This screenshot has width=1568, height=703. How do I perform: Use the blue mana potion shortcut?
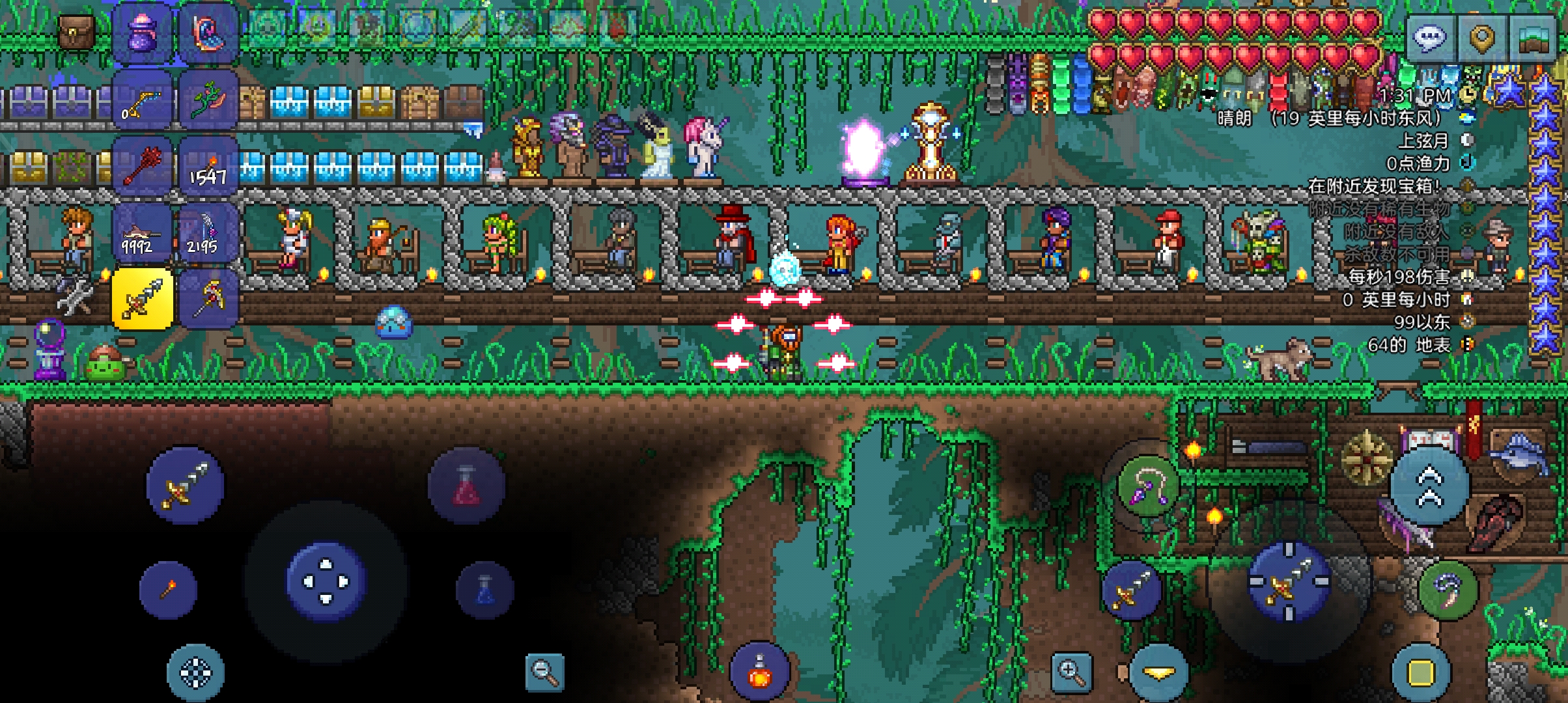coord(484,589)
